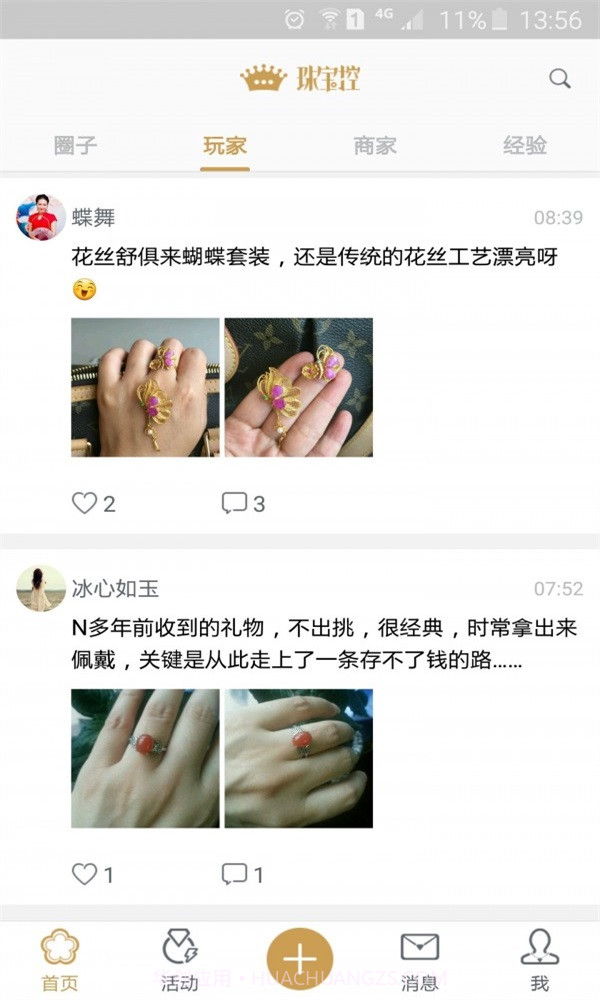Image resolution: width=600 pixels, height=1000 pixels.
Task: View first ring photo by 冰心如玉
Action: [x=145, y=758]
